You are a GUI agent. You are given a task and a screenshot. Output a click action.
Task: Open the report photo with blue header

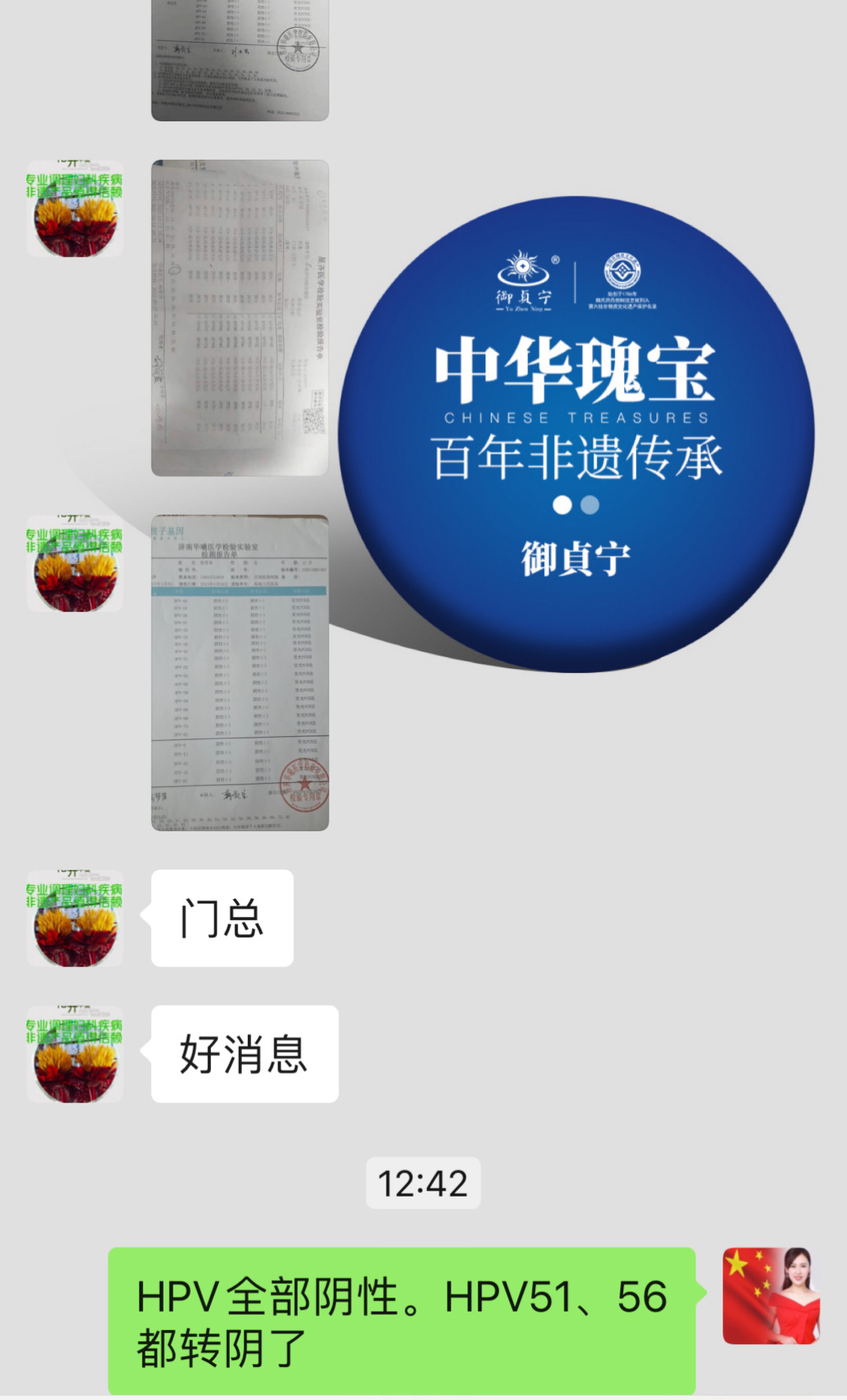[240, 673]
